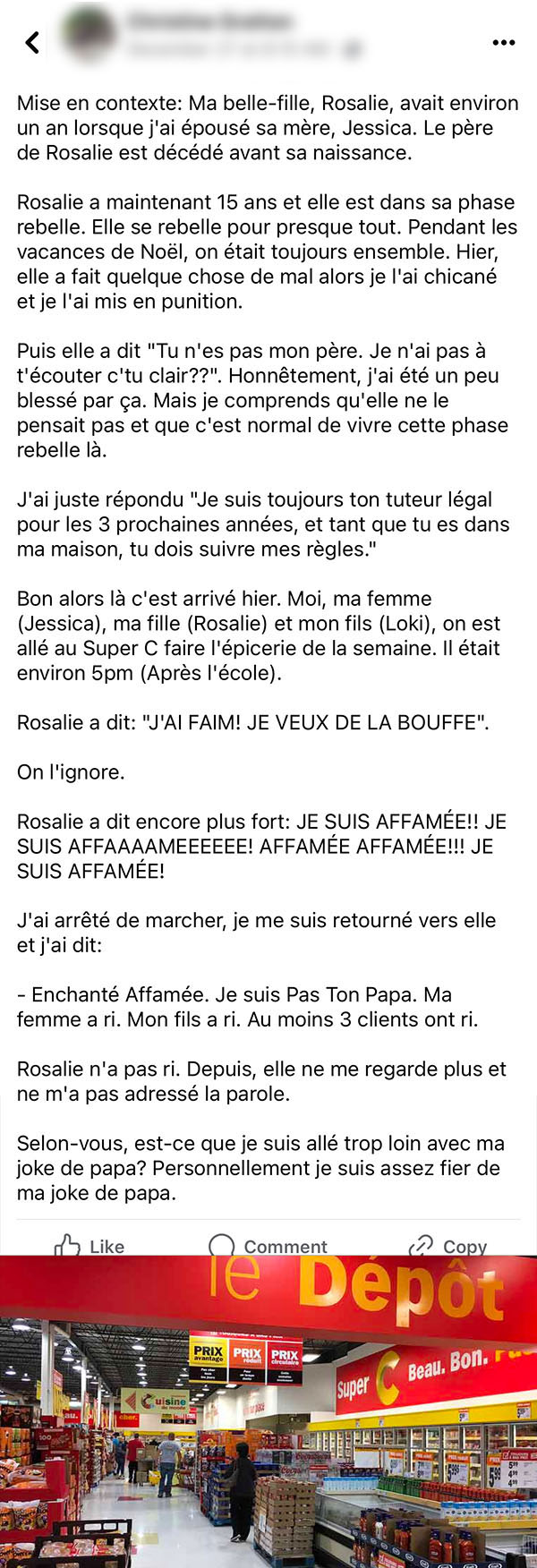537x1568 pixels.
Task: Tap the Copy button under the post
Action: [x=447, y=1245]
